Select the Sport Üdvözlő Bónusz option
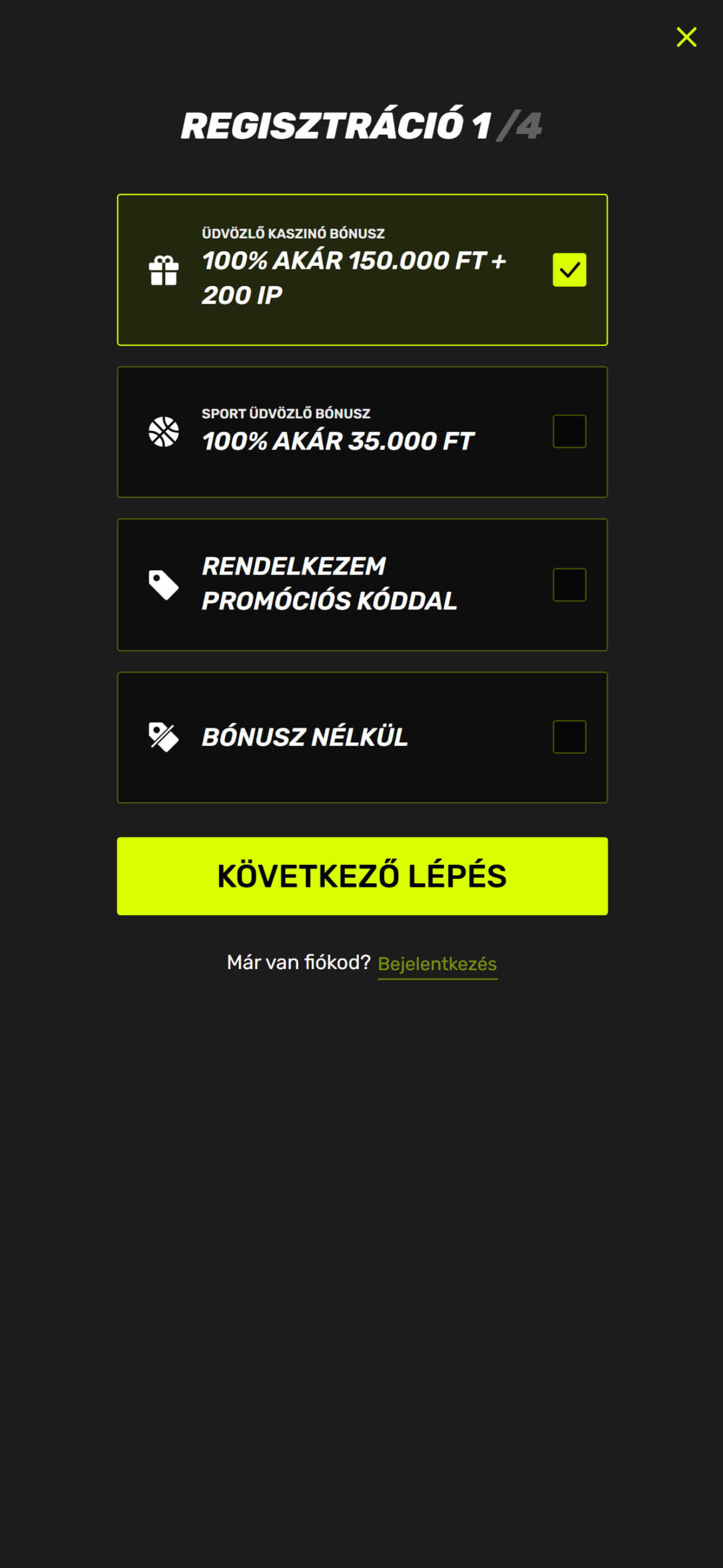 [569, 431]
